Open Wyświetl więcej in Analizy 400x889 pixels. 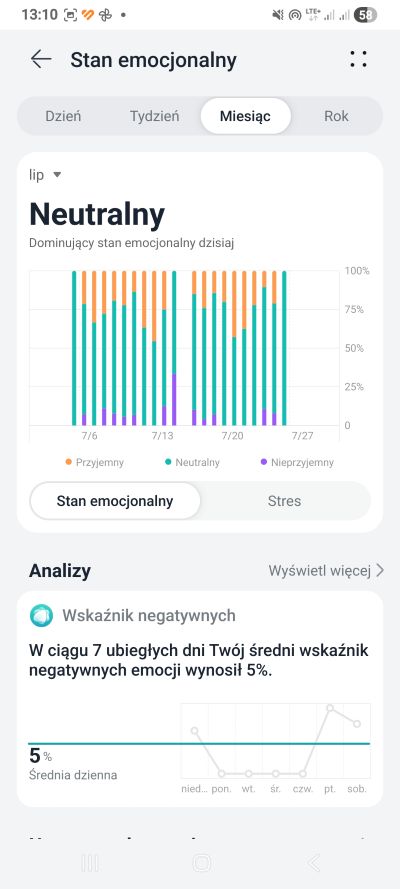(326, 570)
